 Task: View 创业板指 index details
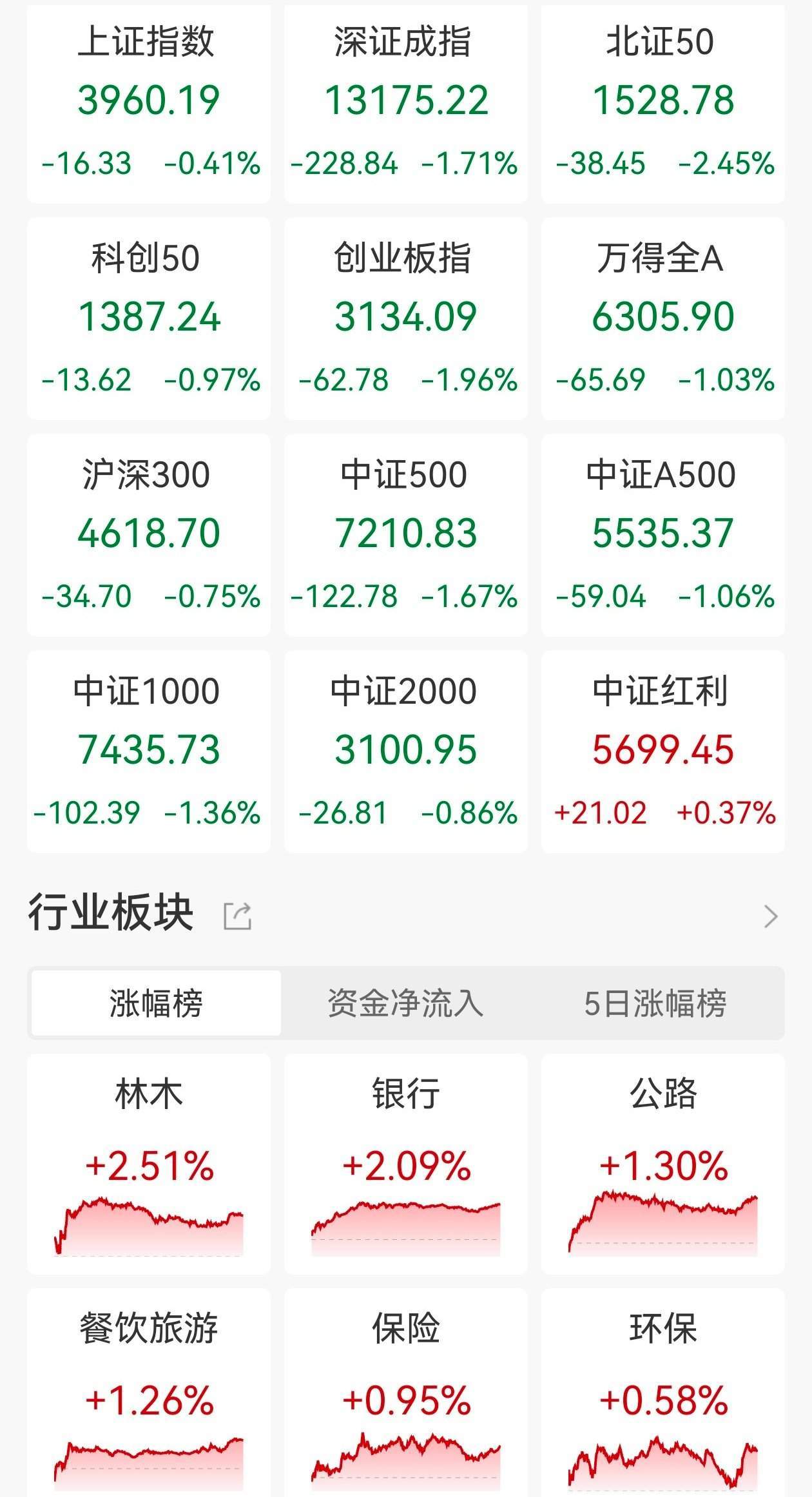tap(405, 318)
